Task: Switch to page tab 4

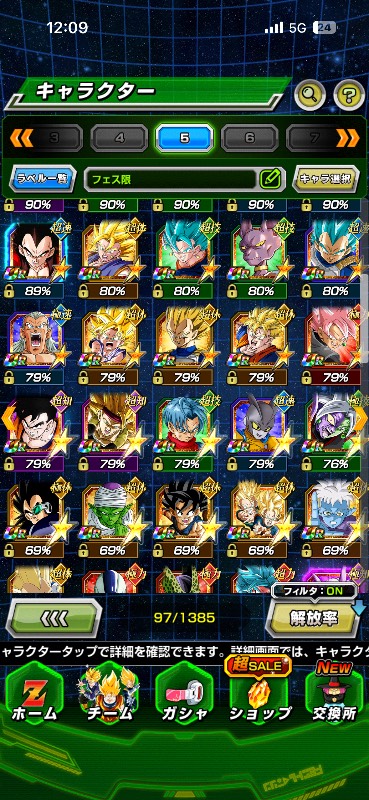Action: click(119, 138)
